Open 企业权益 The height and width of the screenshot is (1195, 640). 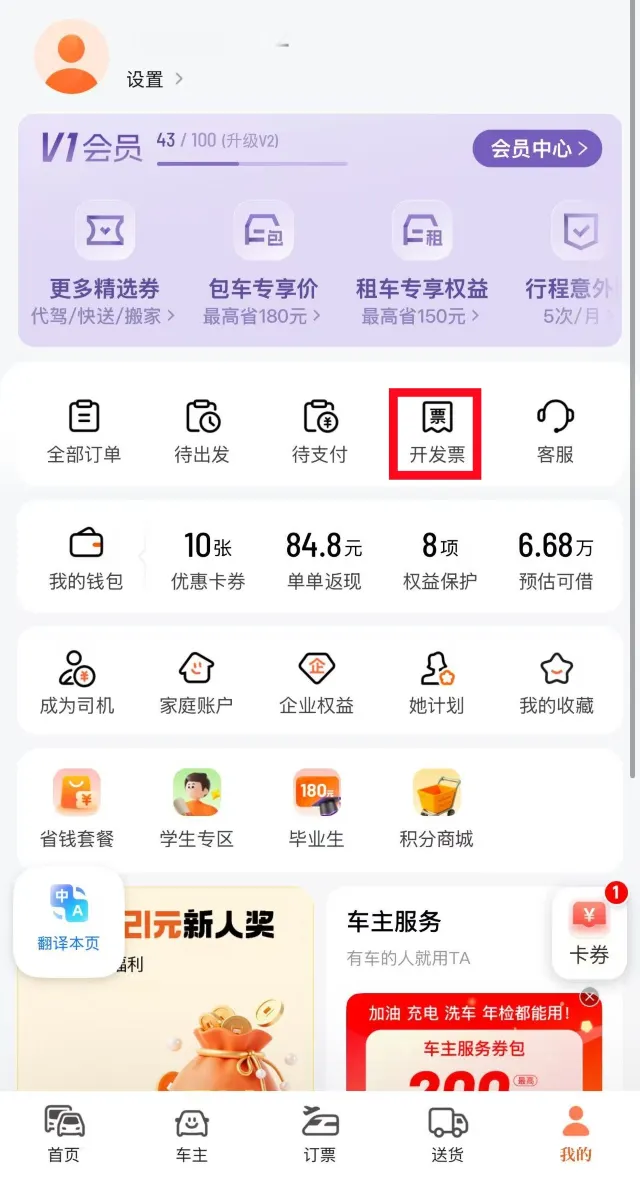coord(316,684)
